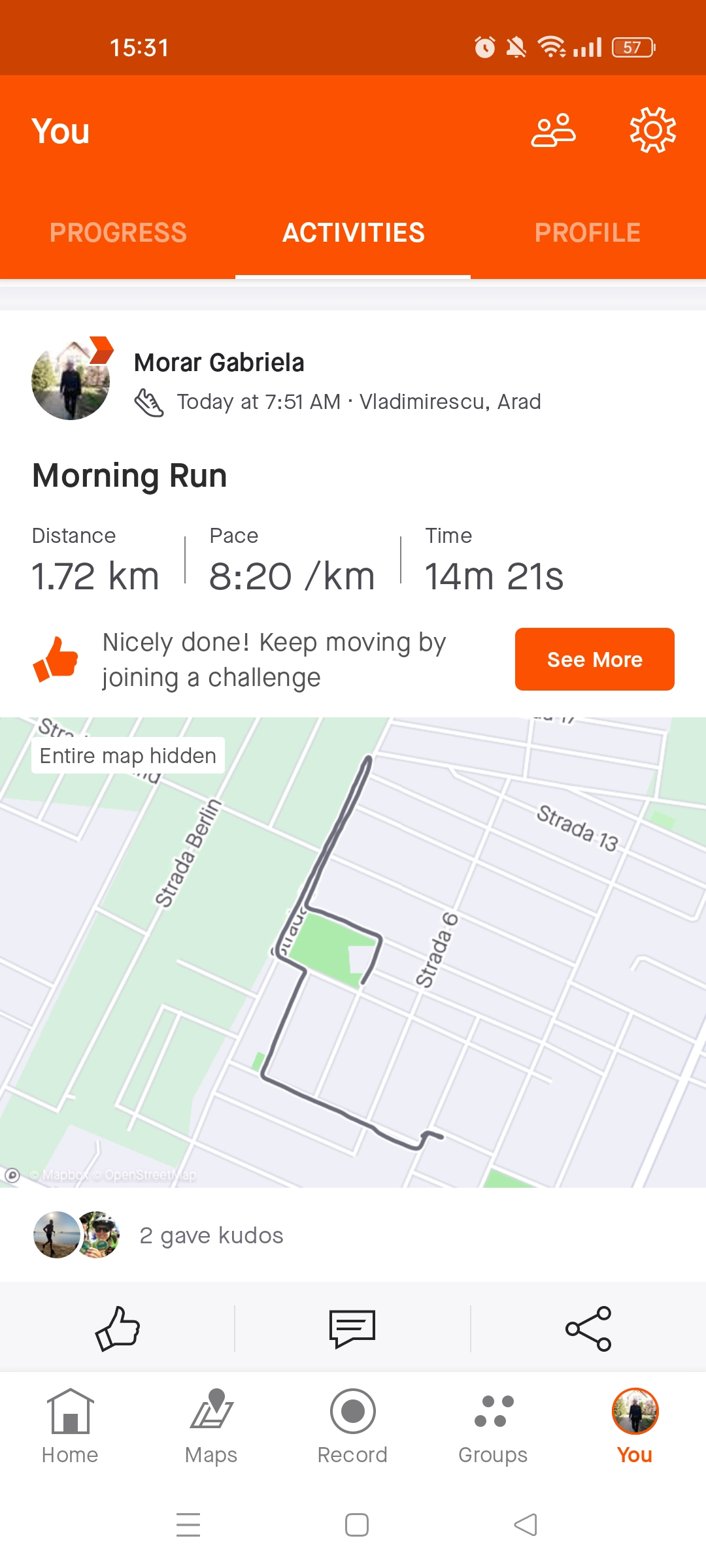Go back using the system back button
Image resolution: width=706 pixels, height=1568 pixels.
click(526, 1525)
